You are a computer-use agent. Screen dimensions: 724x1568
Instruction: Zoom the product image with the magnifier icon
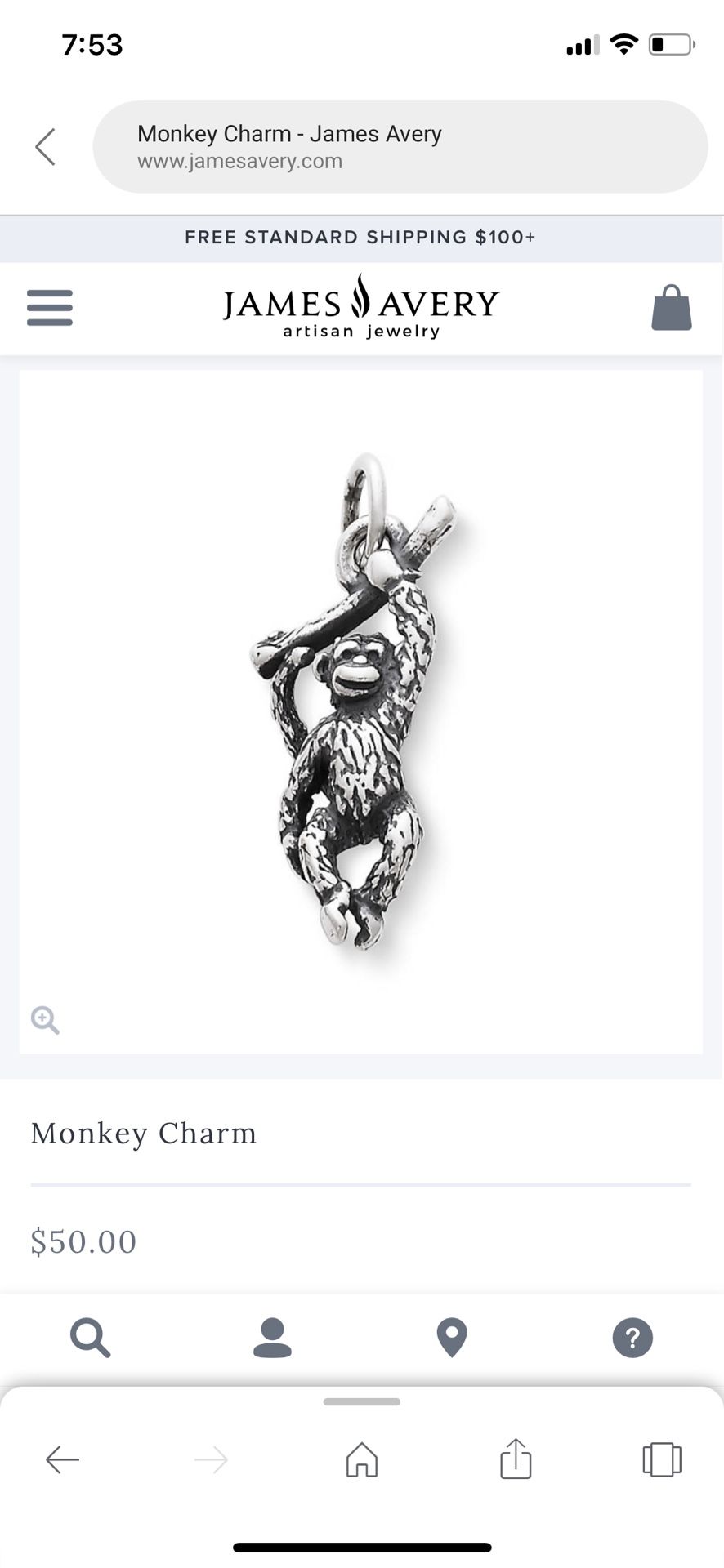pos(45,1020)
